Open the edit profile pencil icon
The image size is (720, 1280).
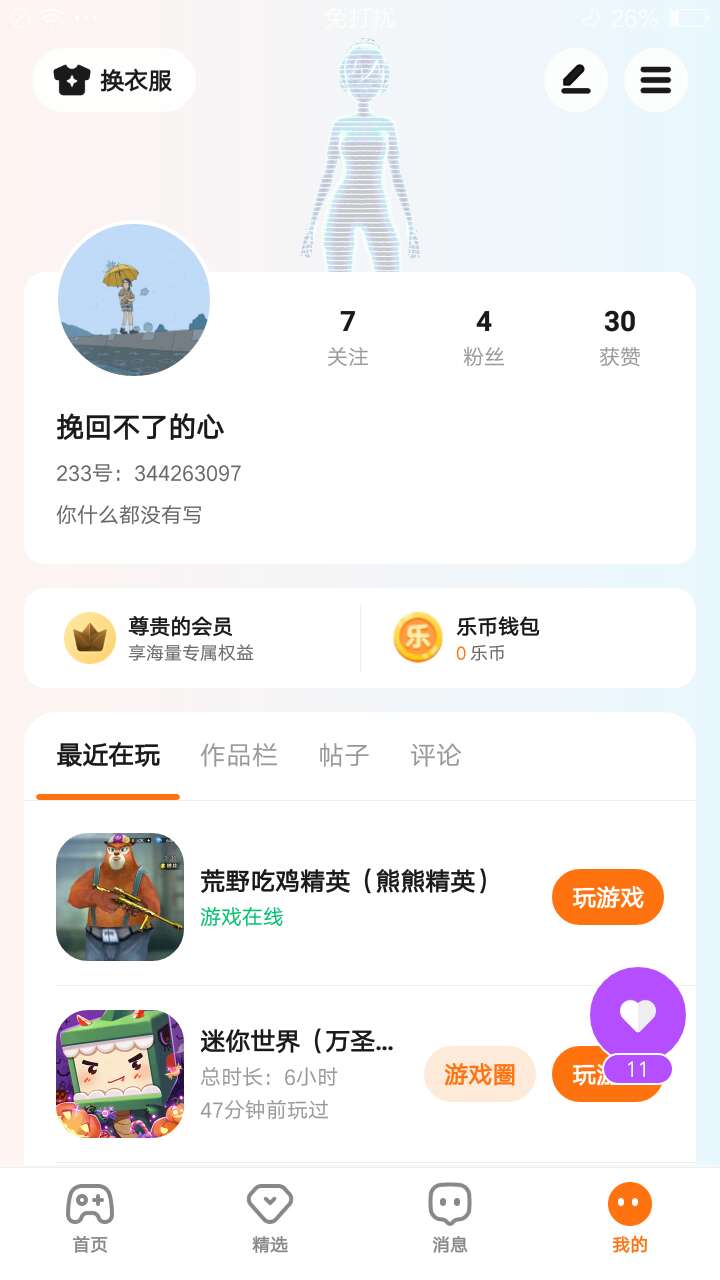576,80
